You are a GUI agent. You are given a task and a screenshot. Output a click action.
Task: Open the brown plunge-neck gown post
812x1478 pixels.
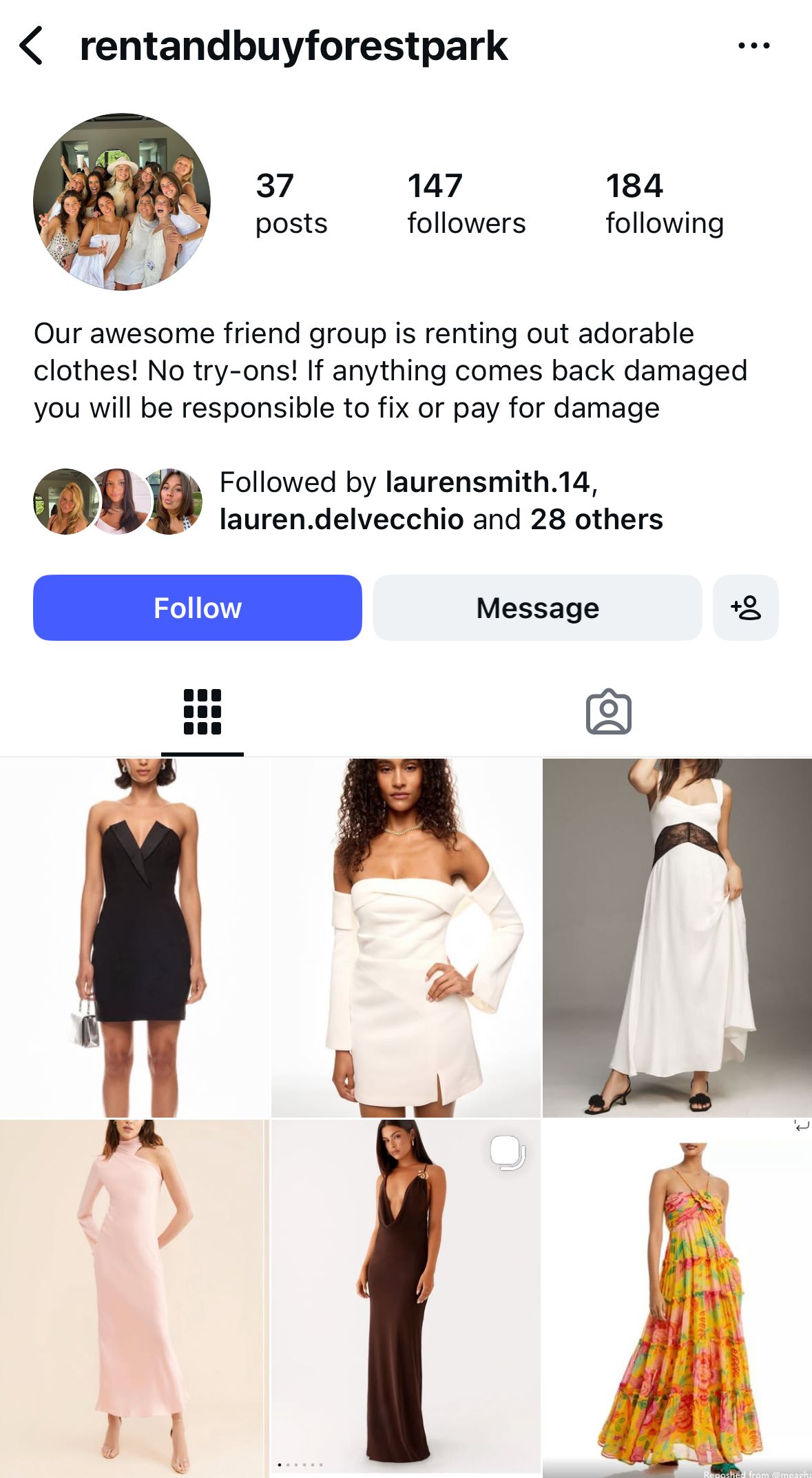406,1299
